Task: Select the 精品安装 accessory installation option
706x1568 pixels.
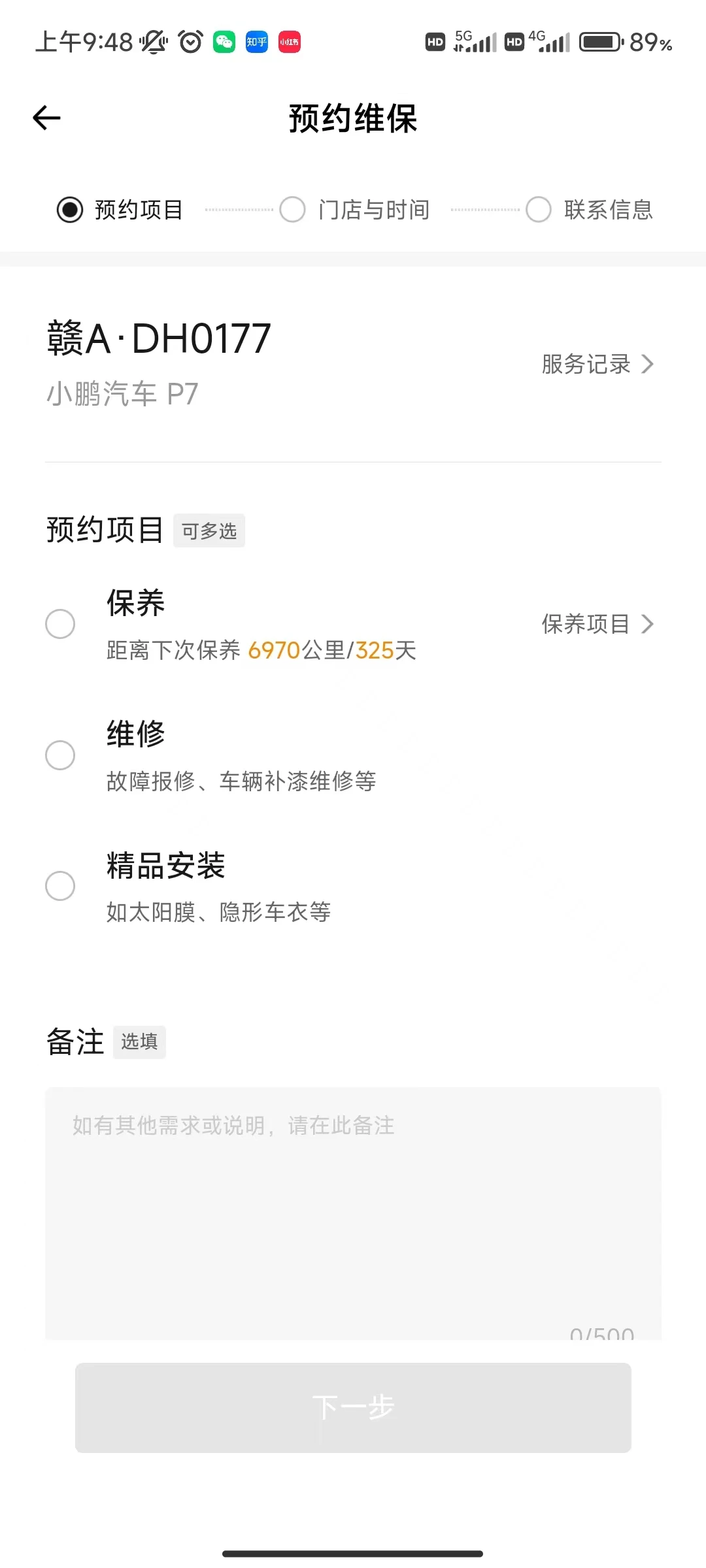Action: (x=60, y=886)
